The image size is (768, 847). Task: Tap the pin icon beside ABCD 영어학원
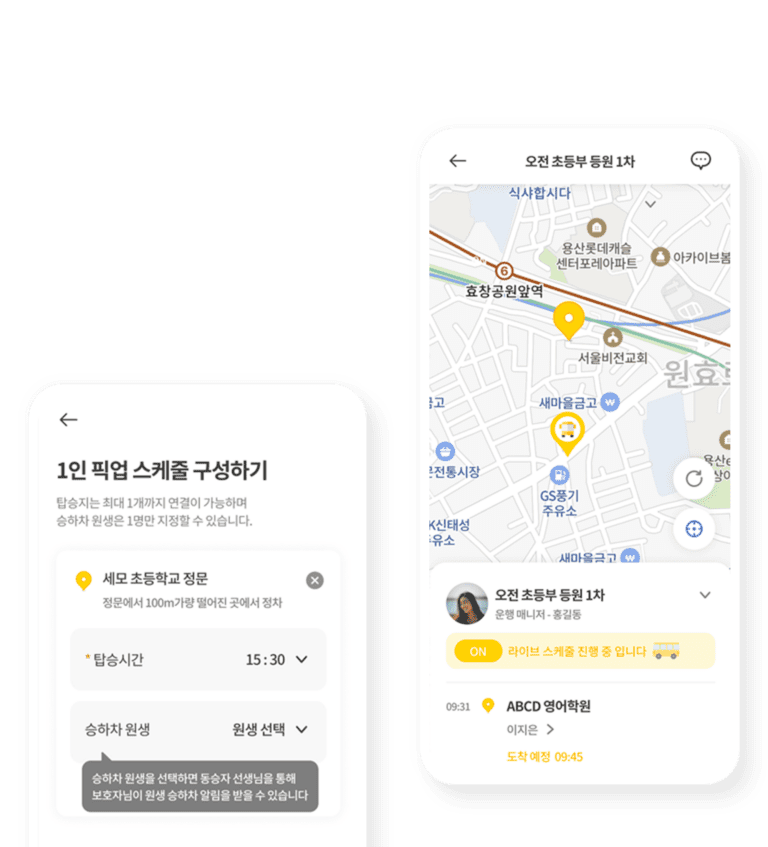point(487,705)
